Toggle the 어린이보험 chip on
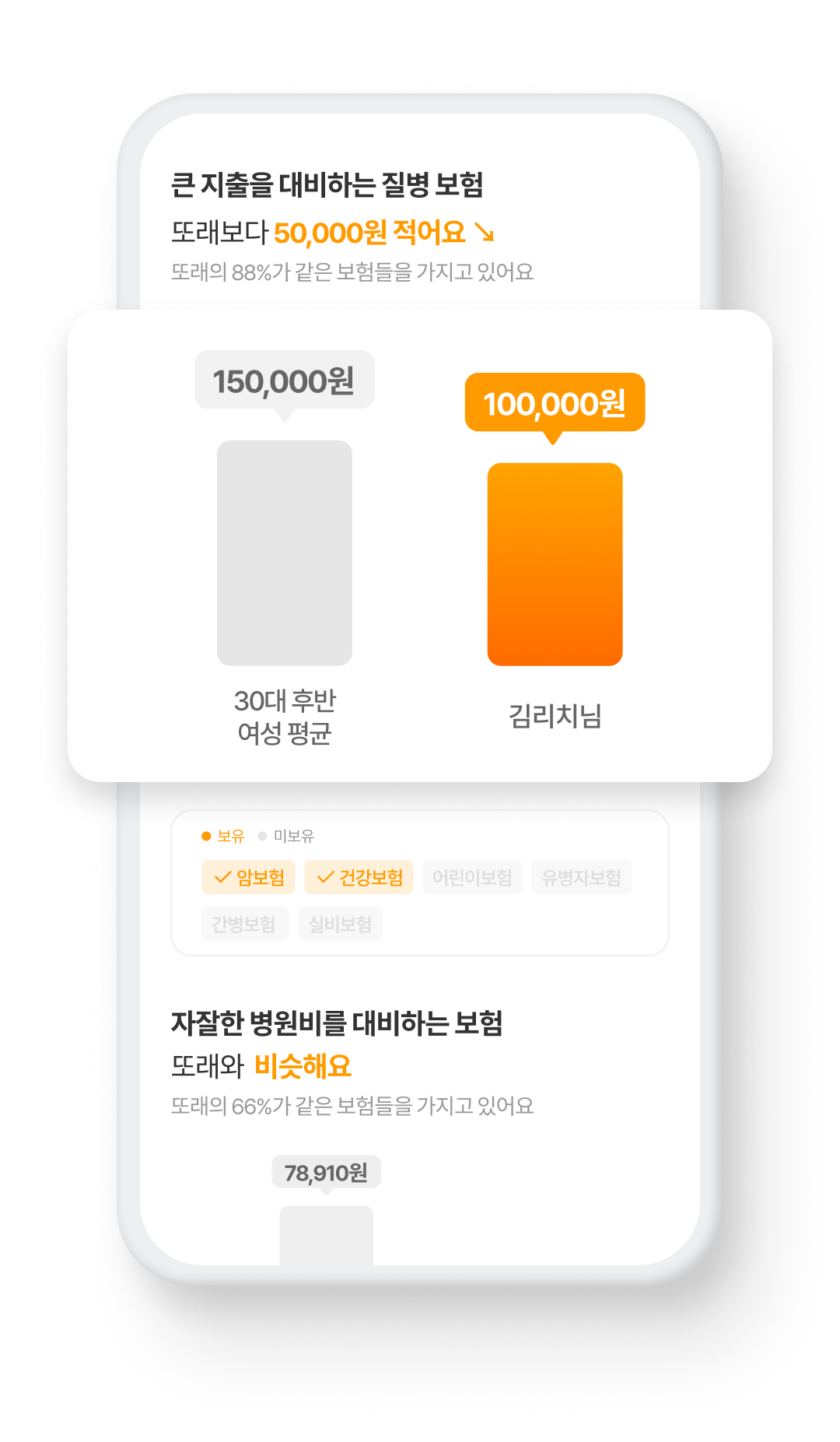Screen dimensions: 840x1442 tap(472, 877)
